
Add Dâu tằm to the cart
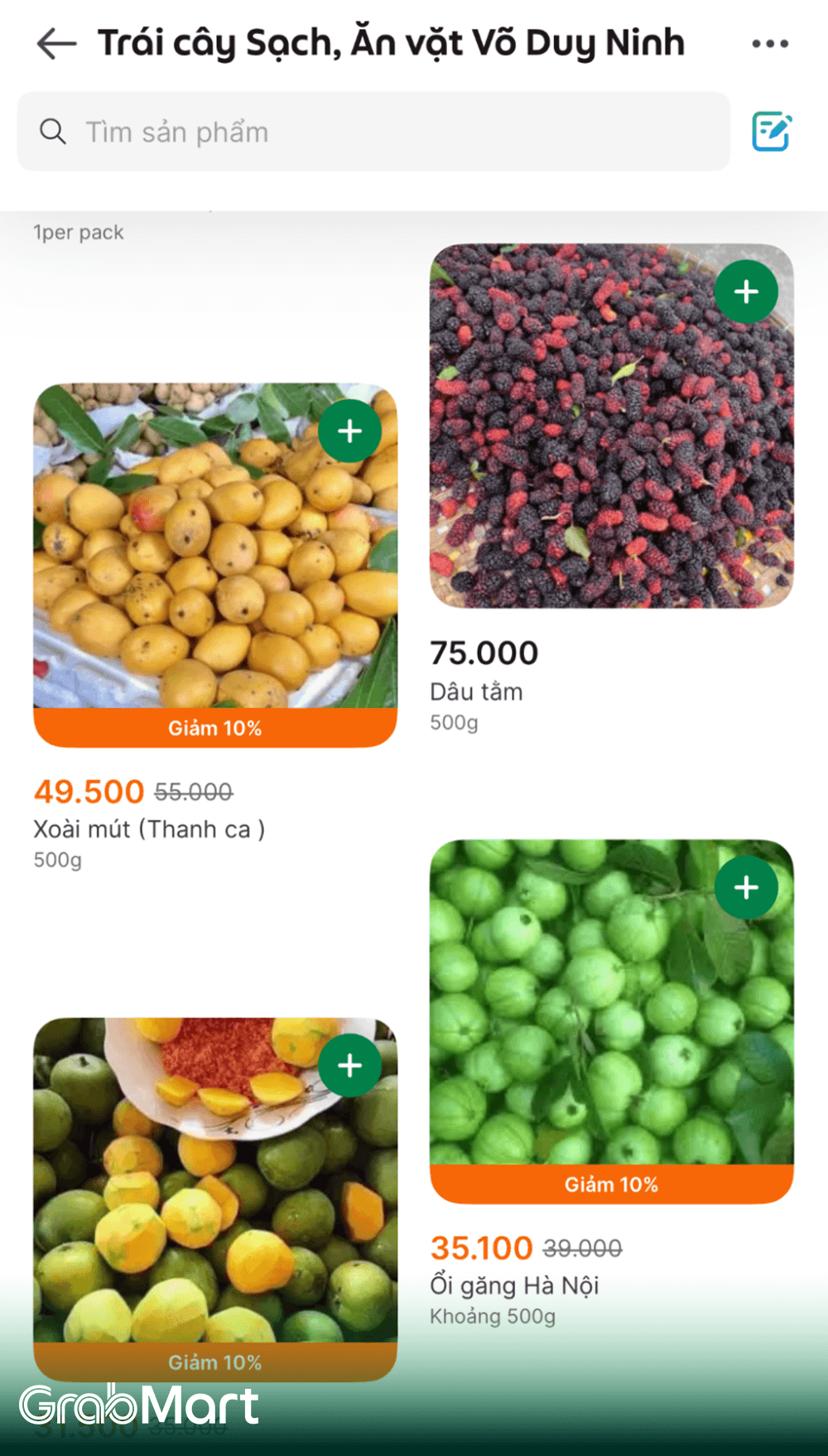[x=746, y=292]
